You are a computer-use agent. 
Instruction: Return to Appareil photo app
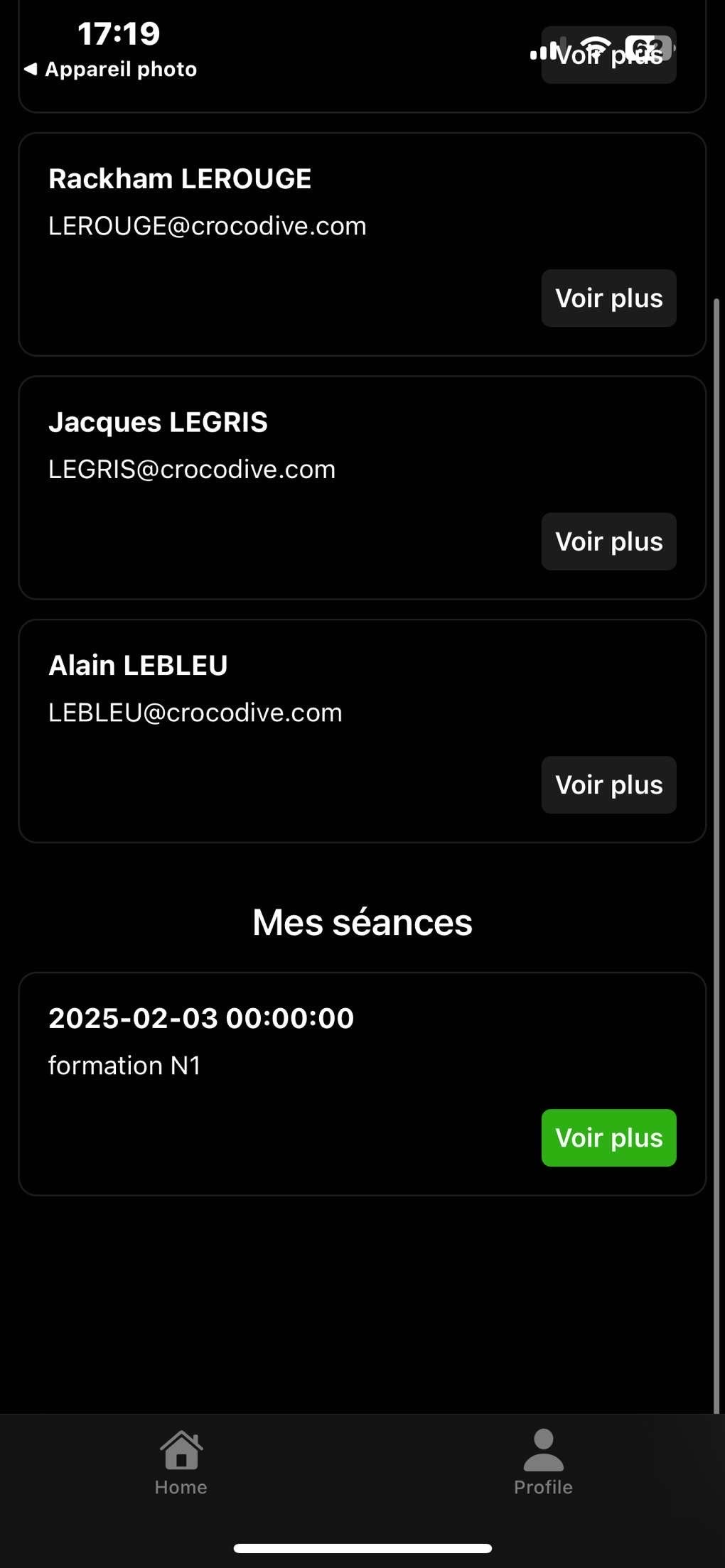(110, 70)
